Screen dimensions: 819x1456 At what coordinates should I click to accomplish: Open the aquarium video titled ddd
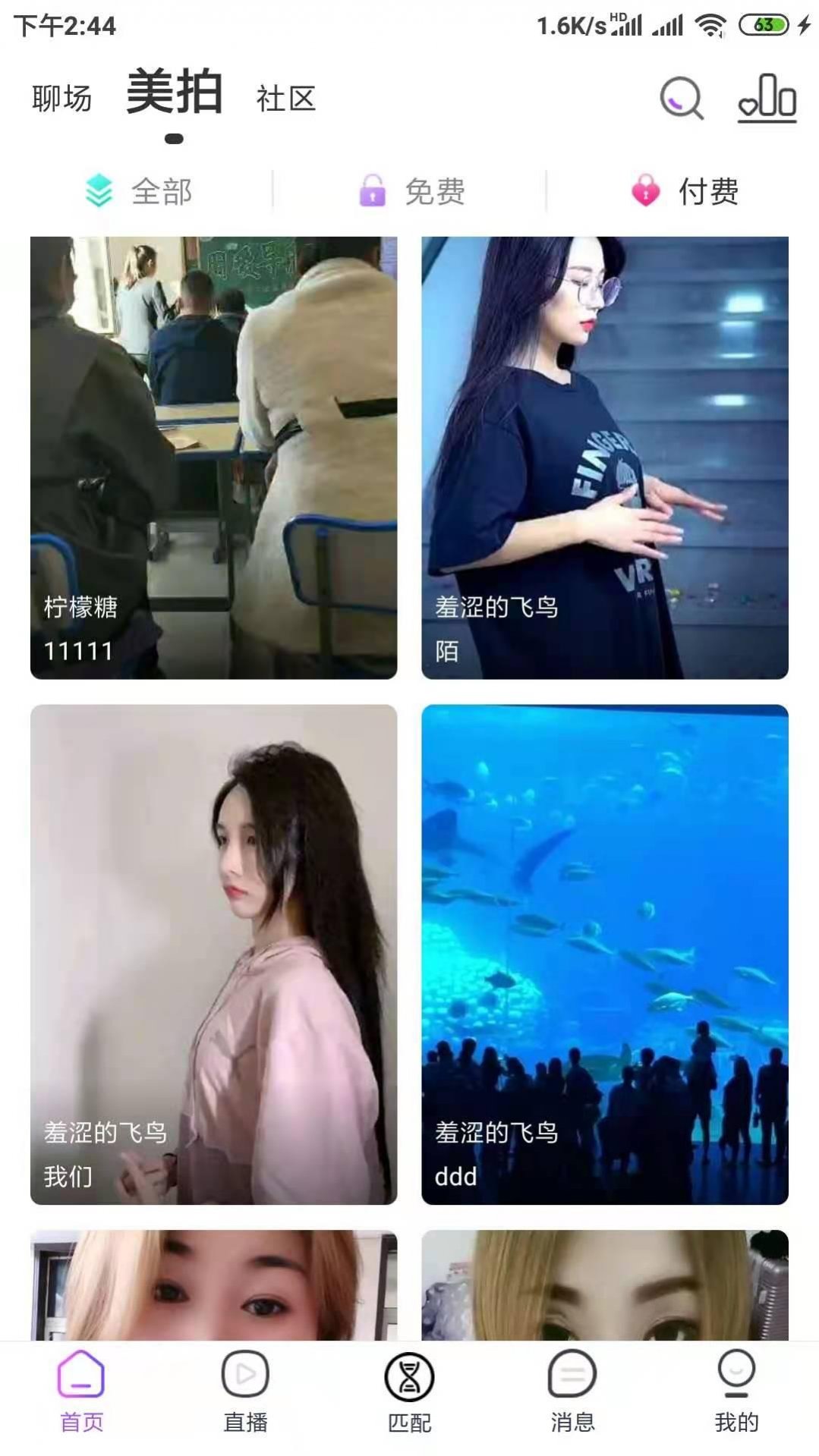pos(604,954)
